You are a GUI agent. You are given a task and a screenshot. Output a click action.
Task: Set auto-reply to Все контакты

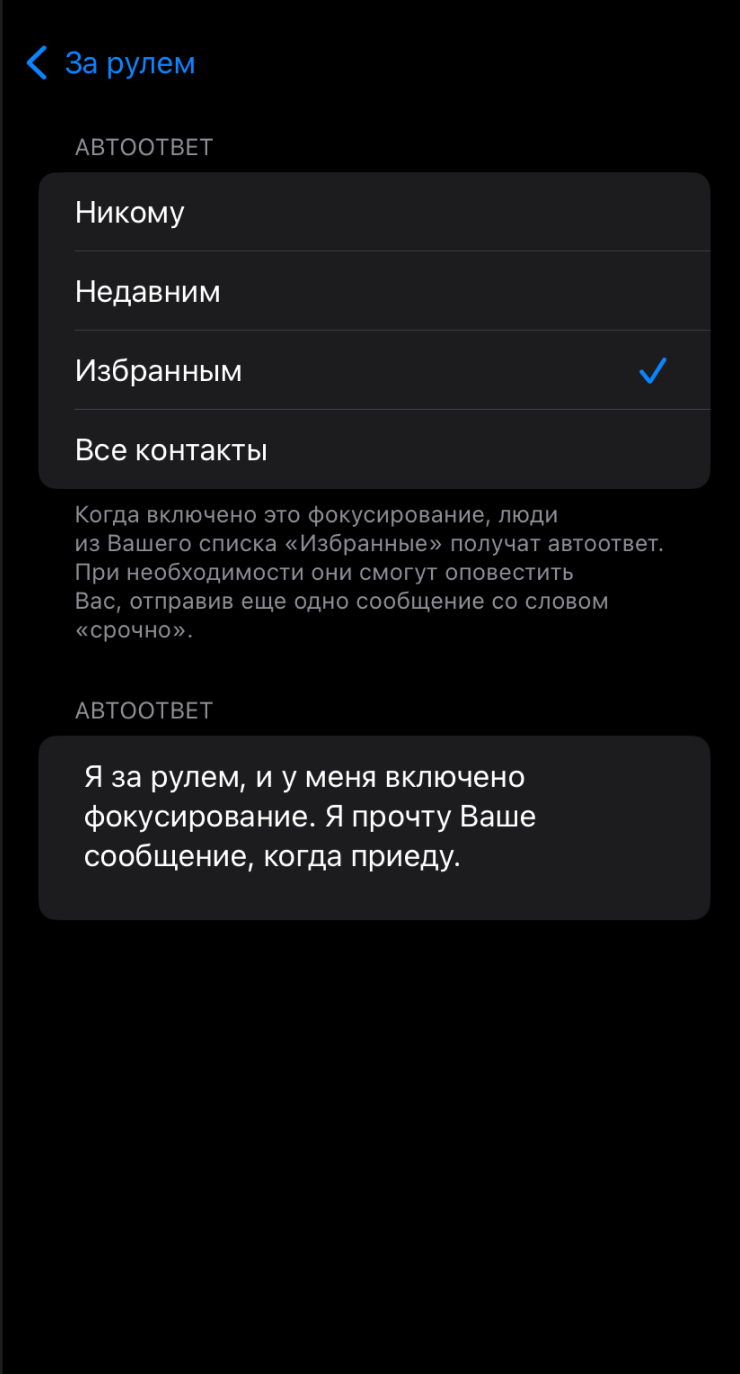tap(373, 450)
